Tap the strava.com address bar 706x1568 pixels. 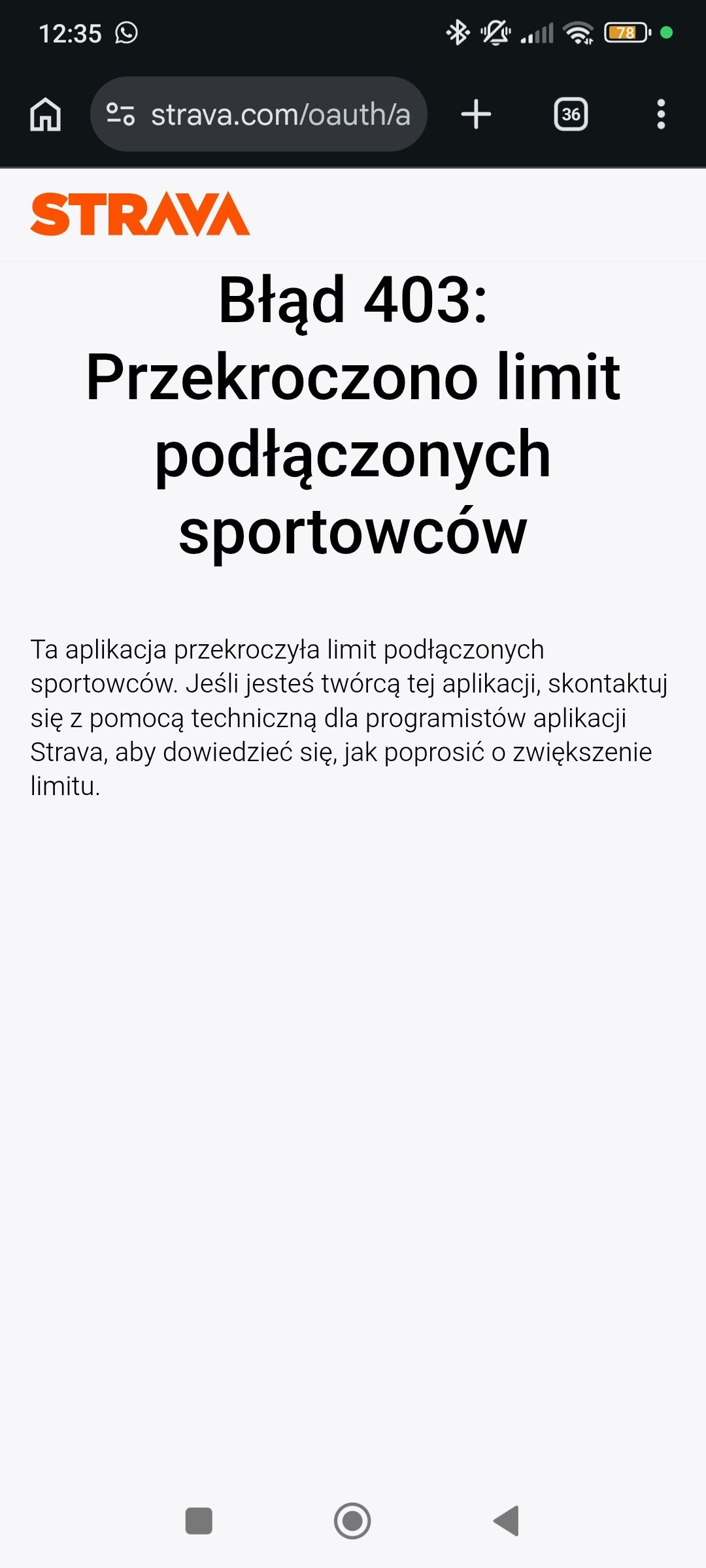click(259, 114)
